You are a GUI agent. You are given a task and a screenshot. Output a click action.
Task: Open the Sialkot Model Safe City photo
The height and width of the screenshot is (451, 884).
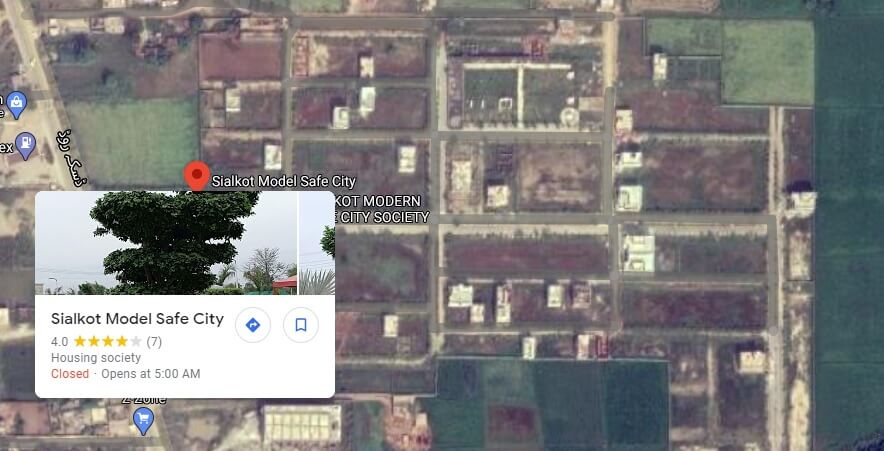(166, 242)
